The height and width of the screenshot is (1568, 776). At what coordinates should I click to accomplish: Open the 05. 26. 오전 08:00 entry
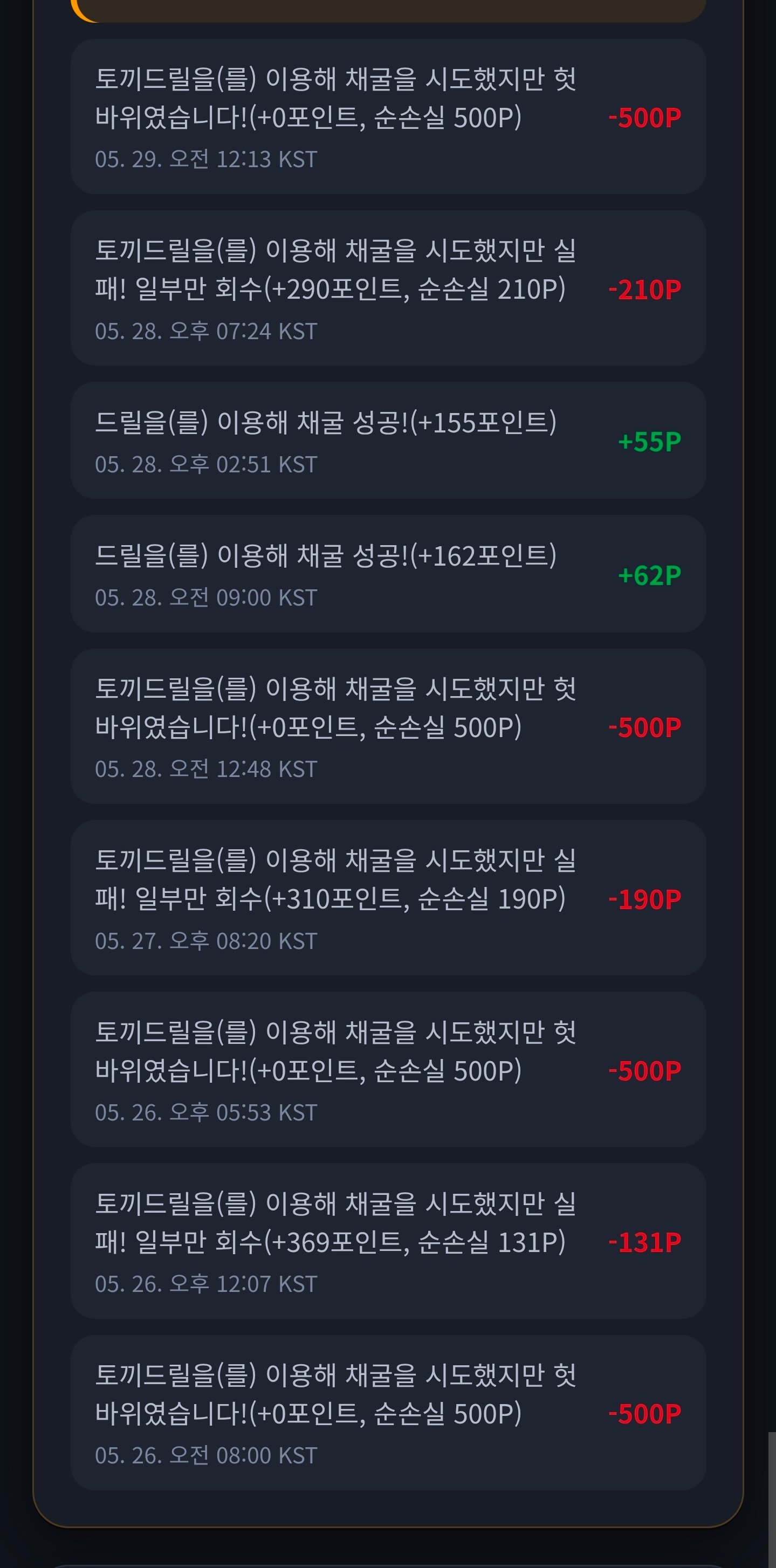click(388, 1413)
